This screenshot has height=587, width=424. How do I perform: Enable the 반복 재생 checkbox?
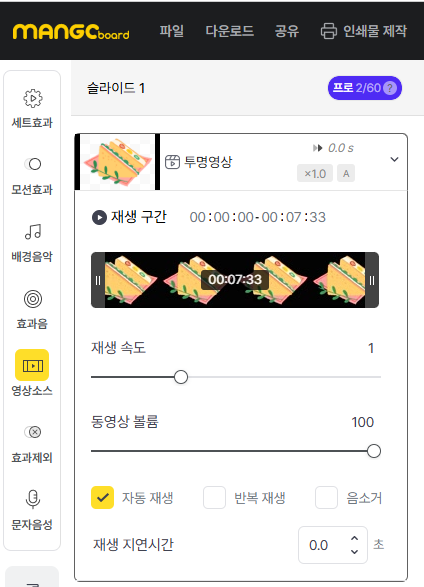pos(214,498)
